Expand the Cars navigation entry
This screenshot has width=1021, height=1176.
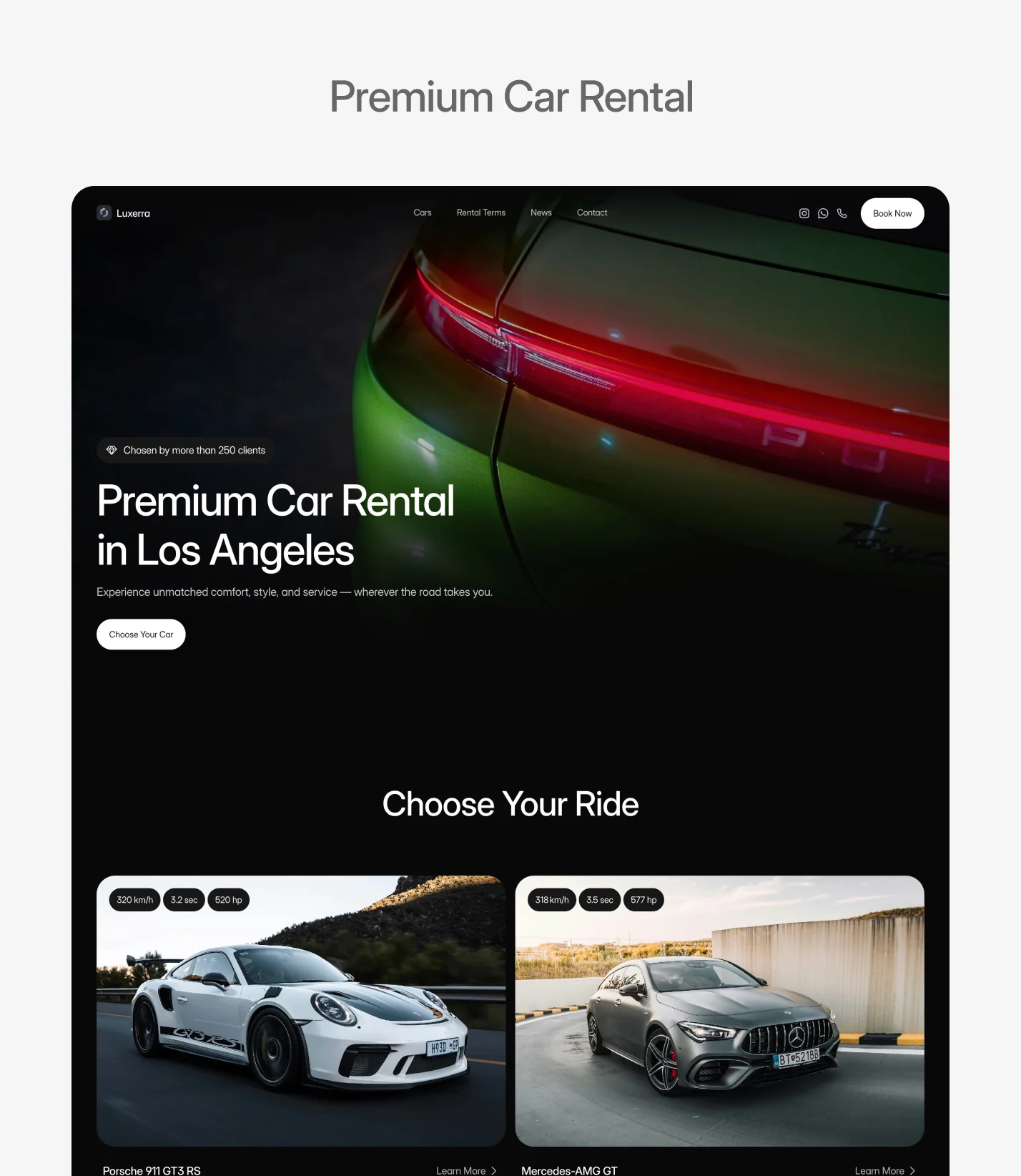pos(422,212)
